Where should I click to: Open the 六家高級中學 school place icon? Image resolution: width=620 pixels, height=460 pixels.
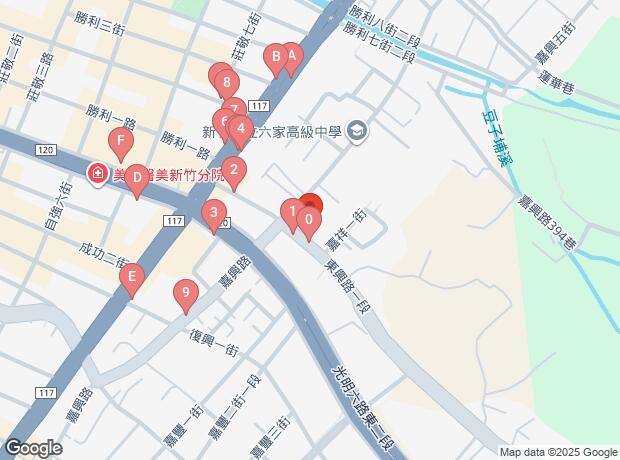pyautogui.click(x=358, y=132)
